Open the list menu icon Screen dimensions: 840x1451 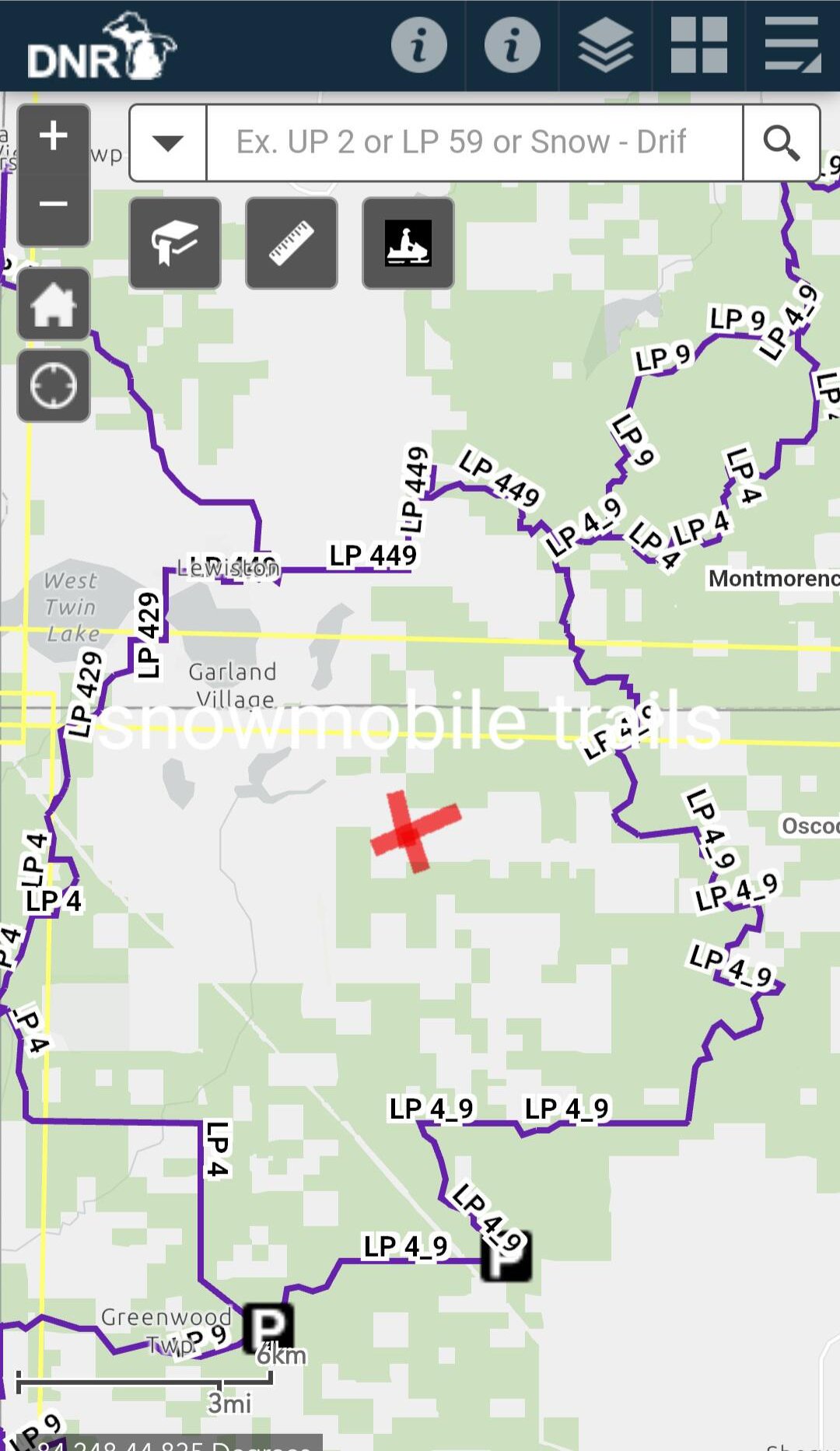(792, 45)
